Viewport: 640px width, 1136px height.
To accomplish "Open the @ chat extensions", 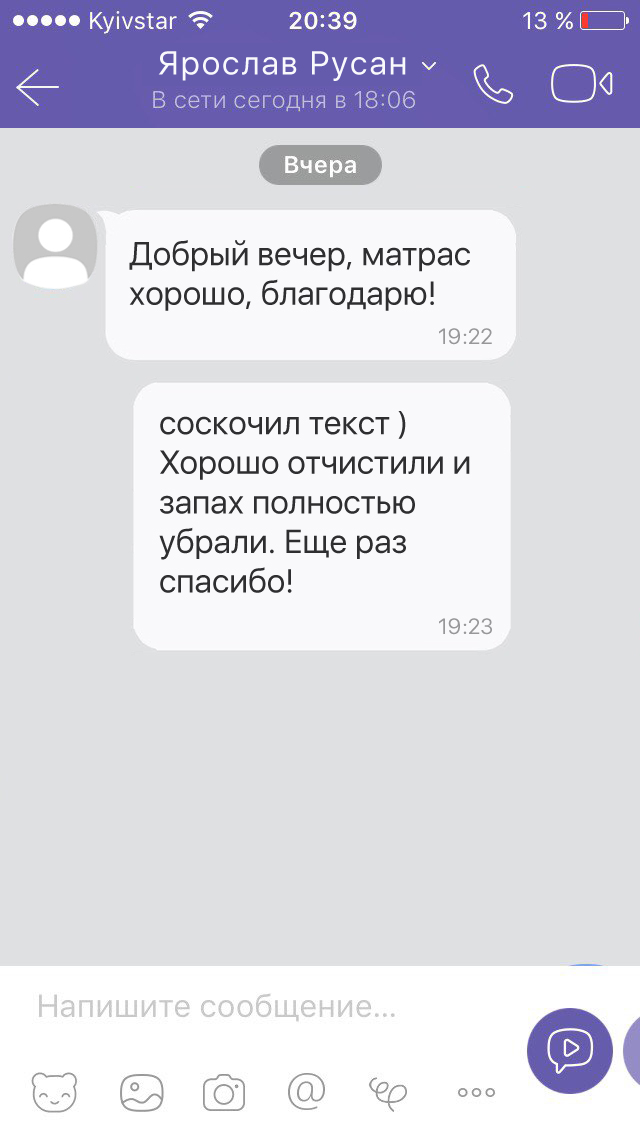I will click(308, 1090).
